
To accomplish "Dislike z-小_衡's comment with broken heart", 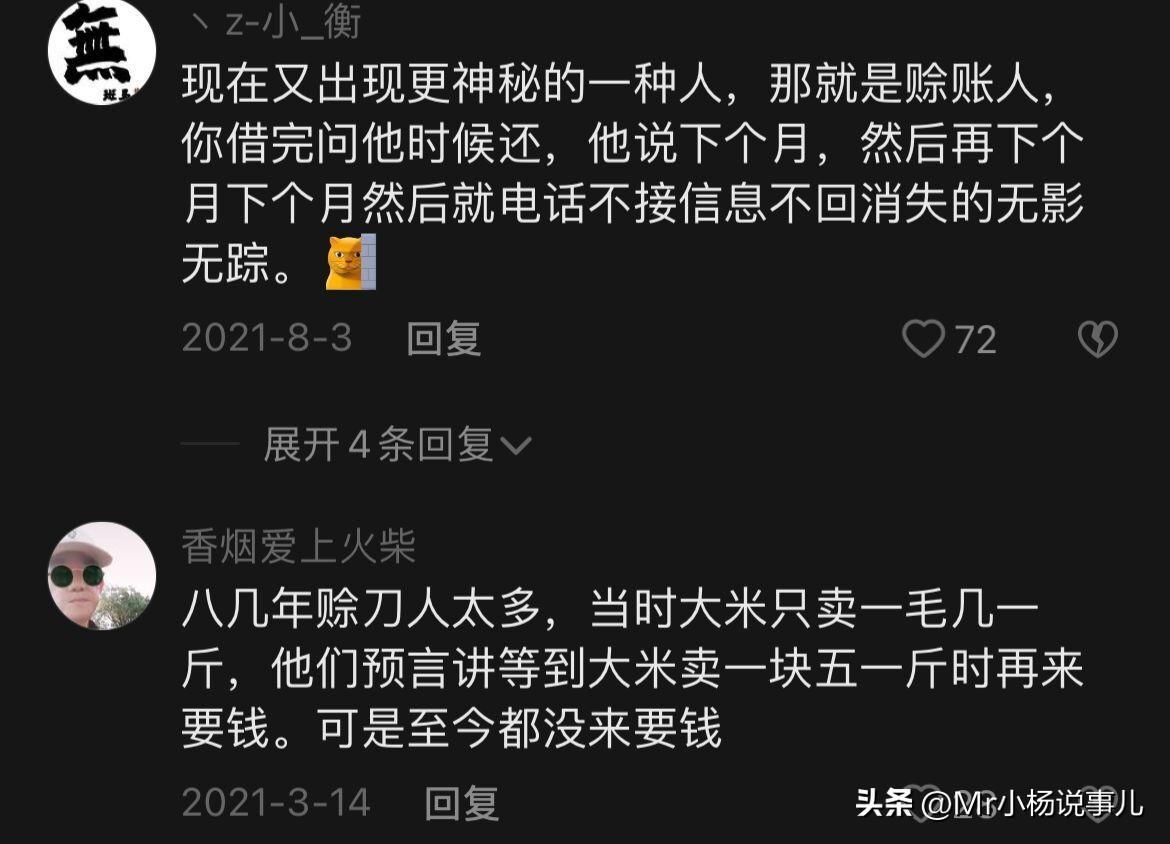I will (x=1097, y=340).
